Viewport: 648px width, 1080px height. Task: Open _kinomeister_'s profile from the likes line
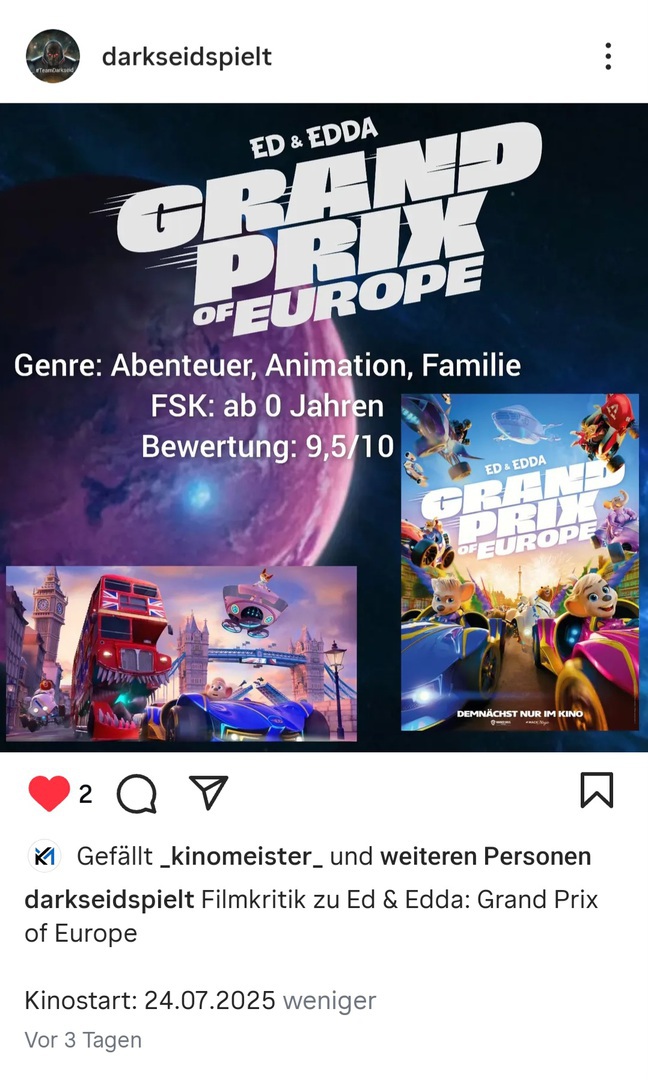click(x=241, y=857)
